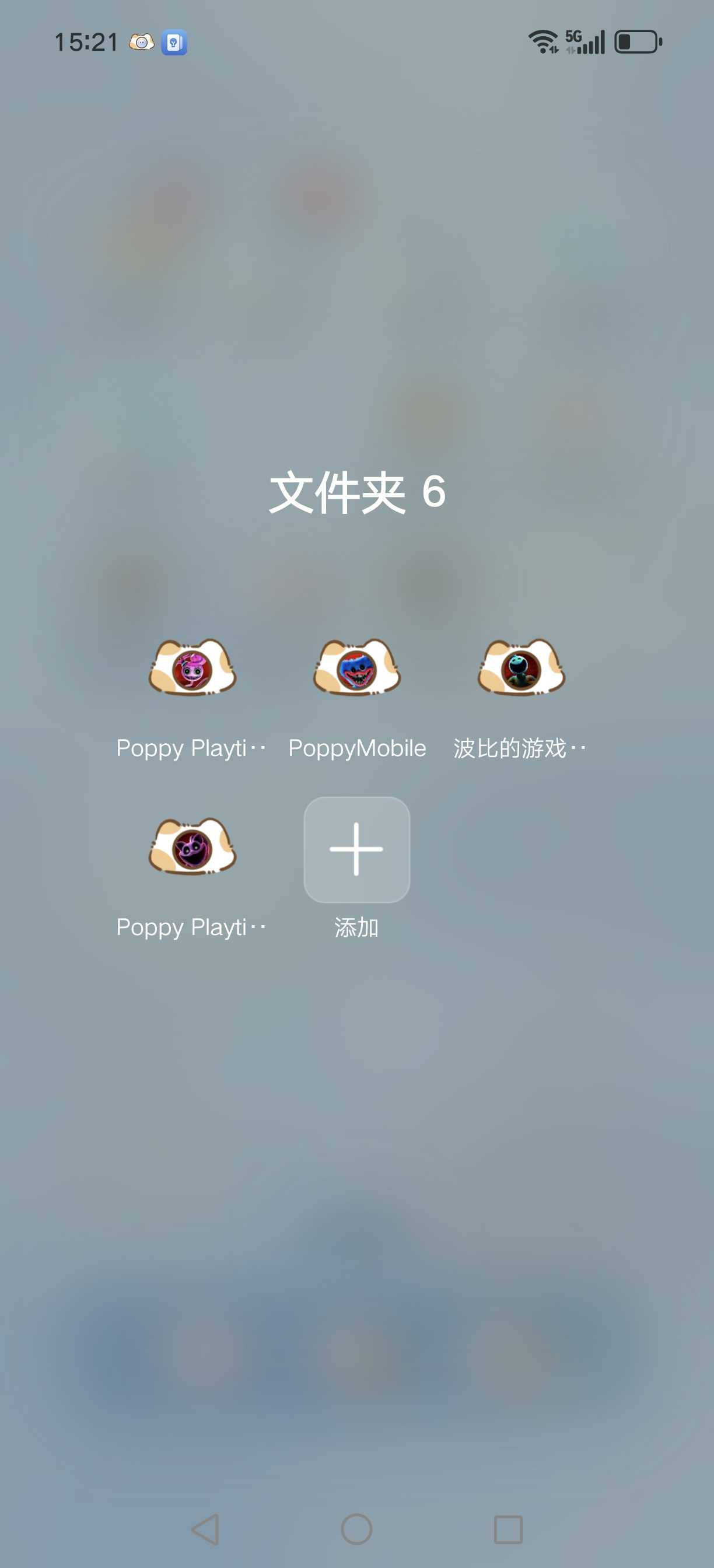This screenshot has height=1568, width=714.
Task: Go back using the navigation bar
Action: point(206,1529)
